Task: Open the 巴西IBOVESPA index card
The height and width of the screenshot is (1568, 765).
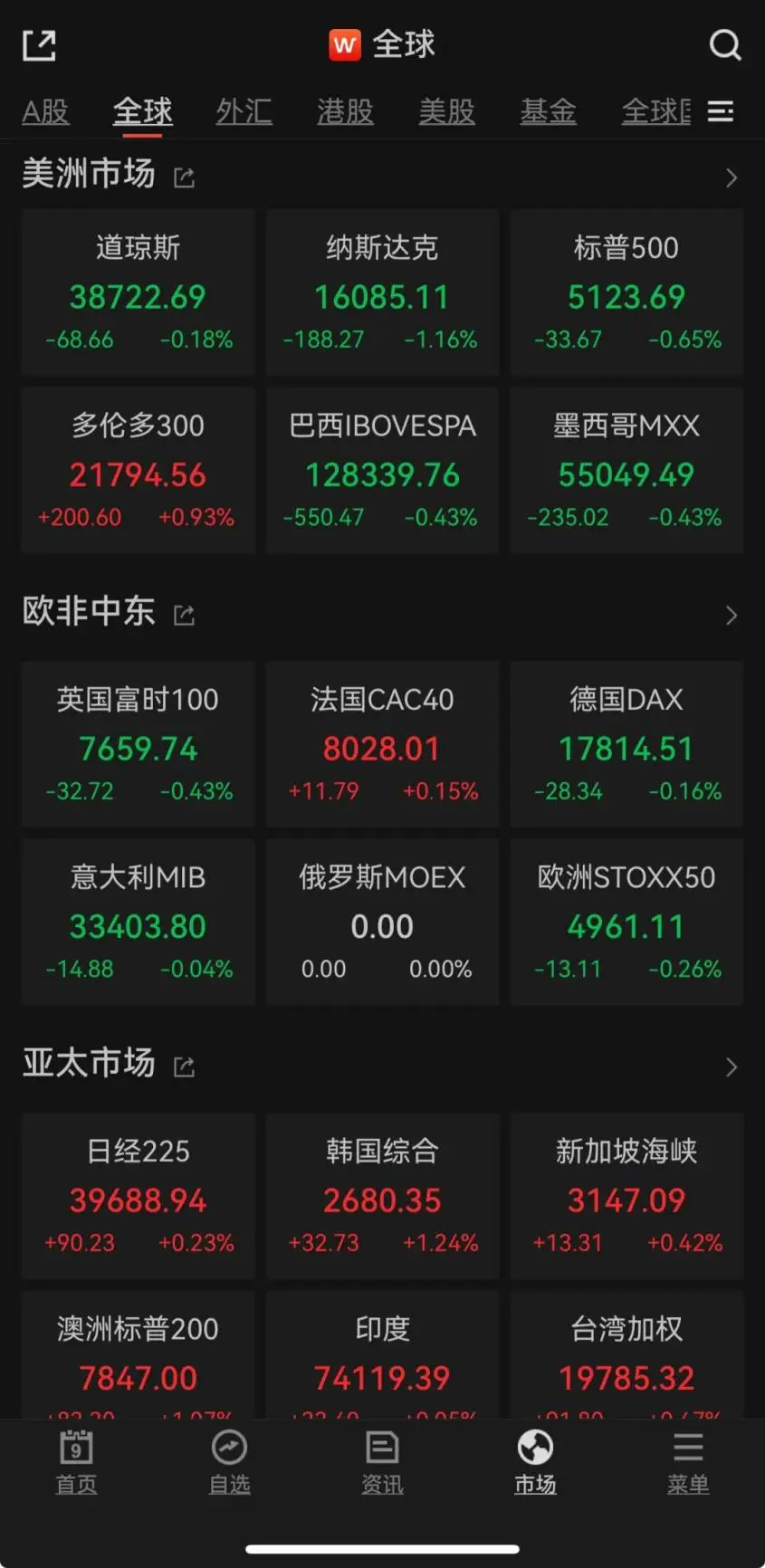Action: 382,470
